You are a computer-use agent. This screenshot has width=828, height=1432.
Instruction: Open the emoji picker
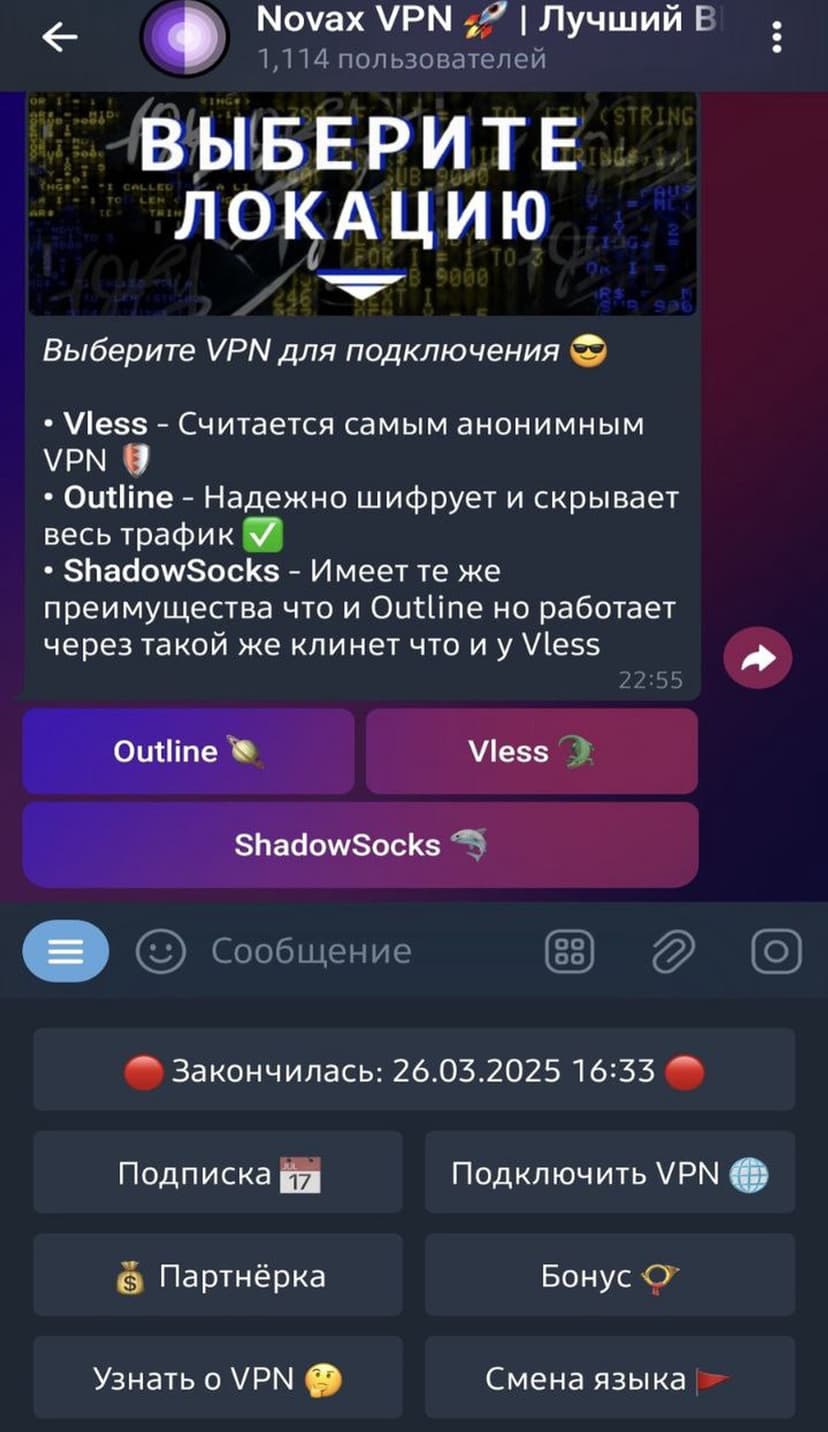click(x=160, y=951)
